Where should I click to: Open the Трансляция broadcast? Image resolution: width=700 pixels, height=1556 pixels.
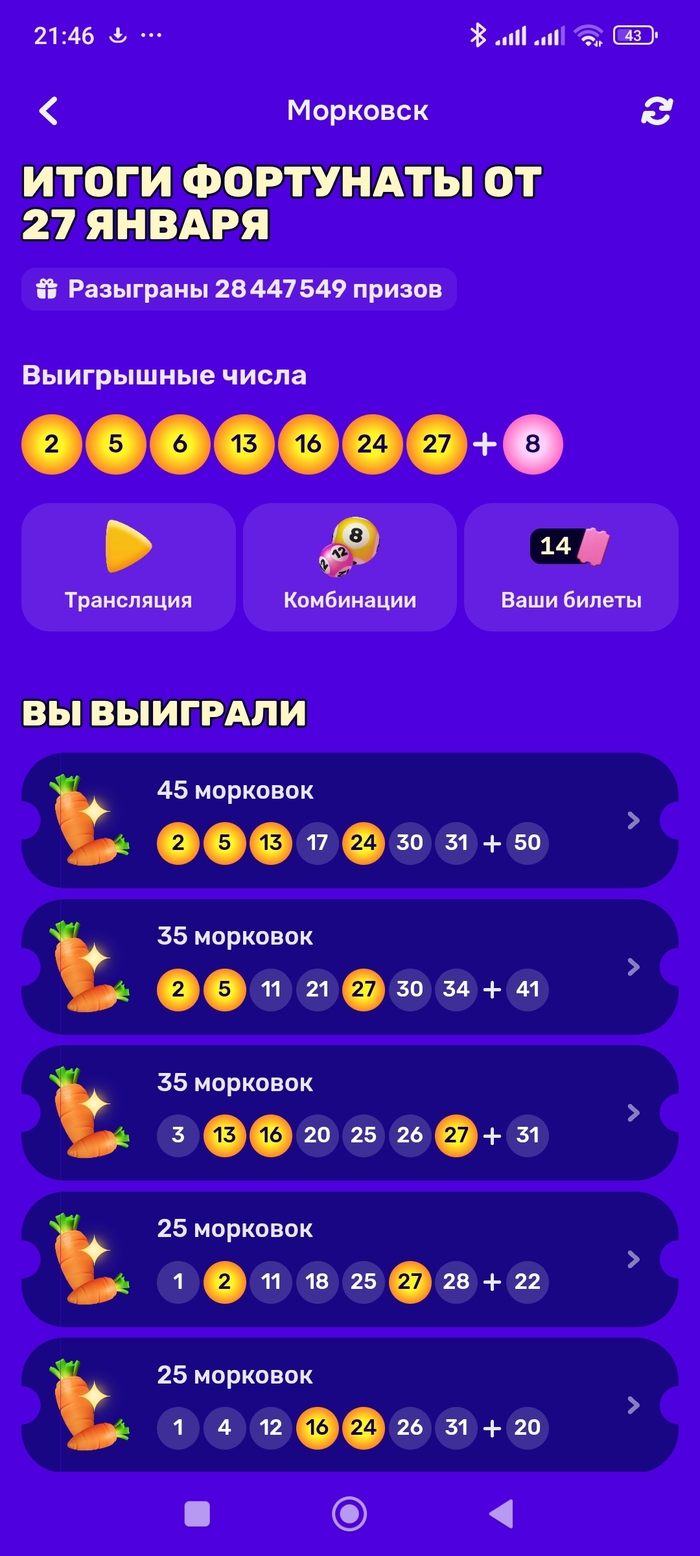128,567
